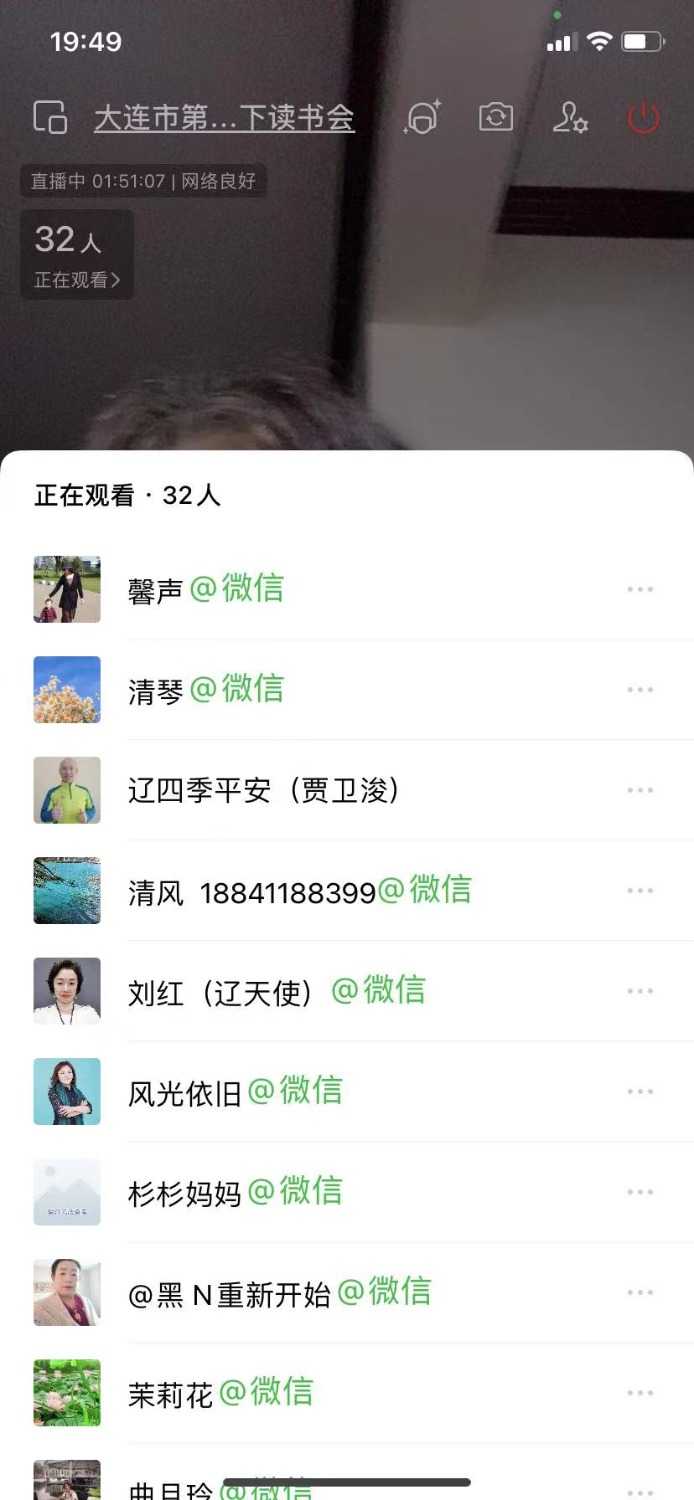Screen dimensions: 694x1500
Task: Tap the minimize window icon
Action: pos(50,118)
